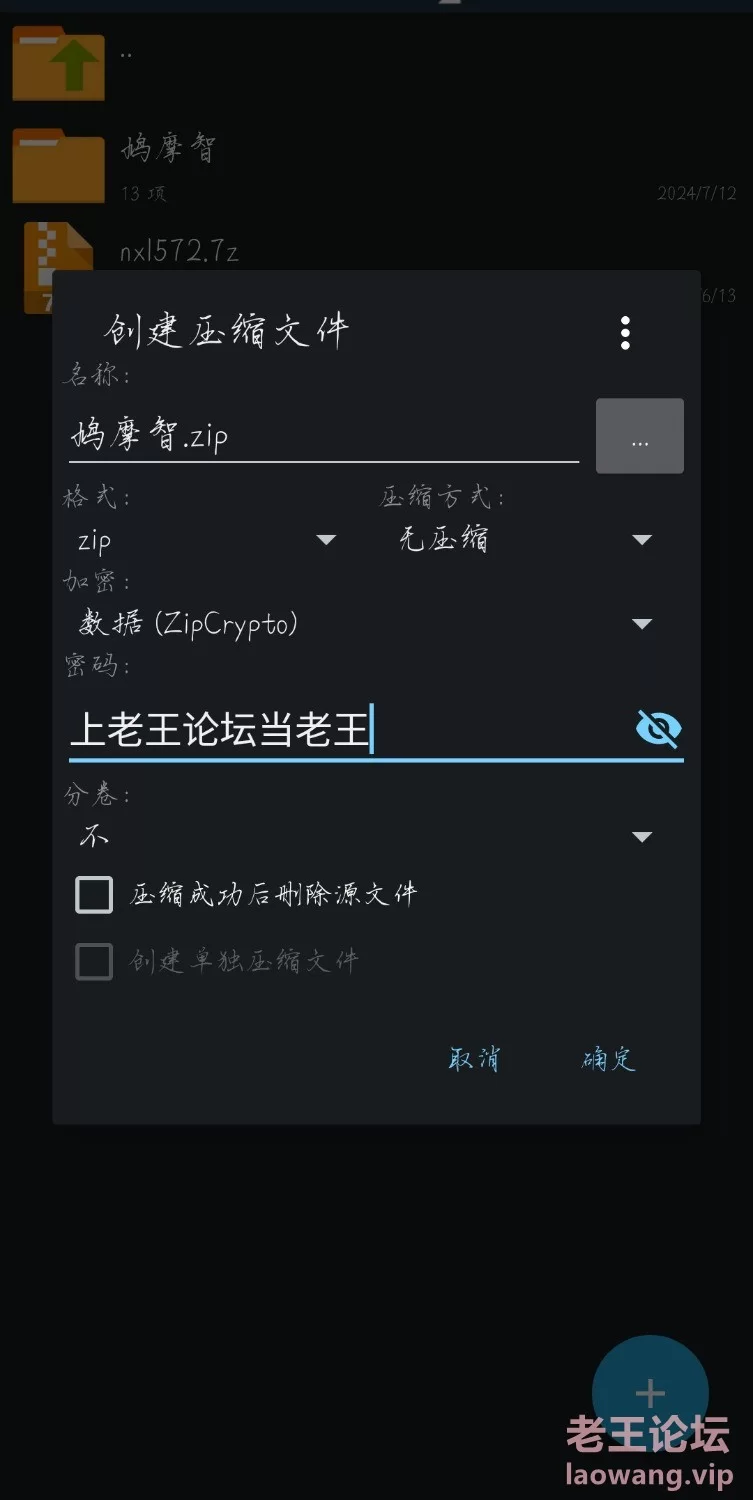Tap the browse "..." button beside name

(x=640, y=437)
